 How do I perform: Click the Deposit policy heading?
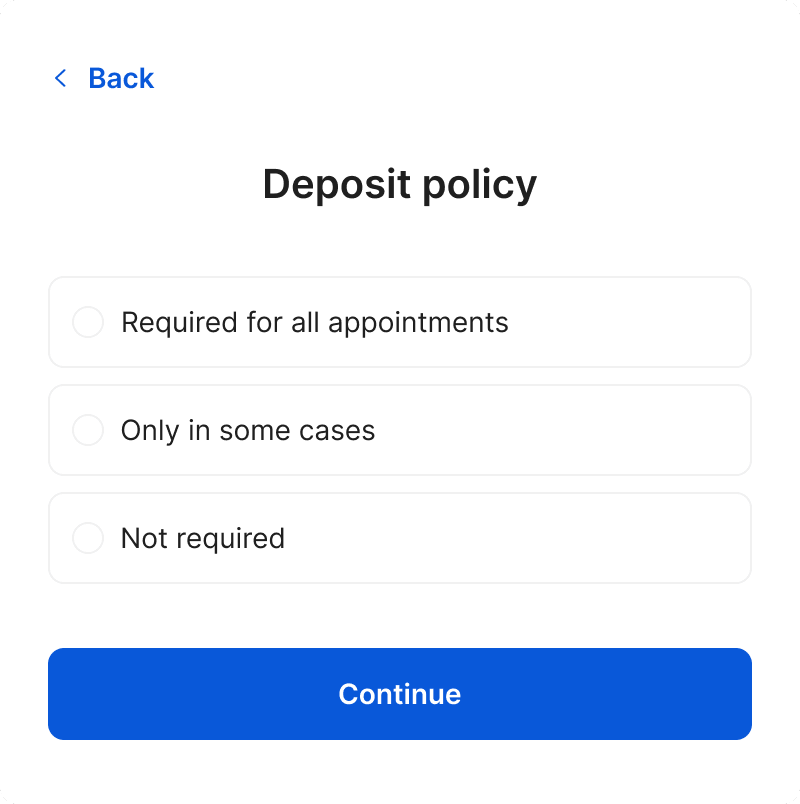tap(400, 184)
